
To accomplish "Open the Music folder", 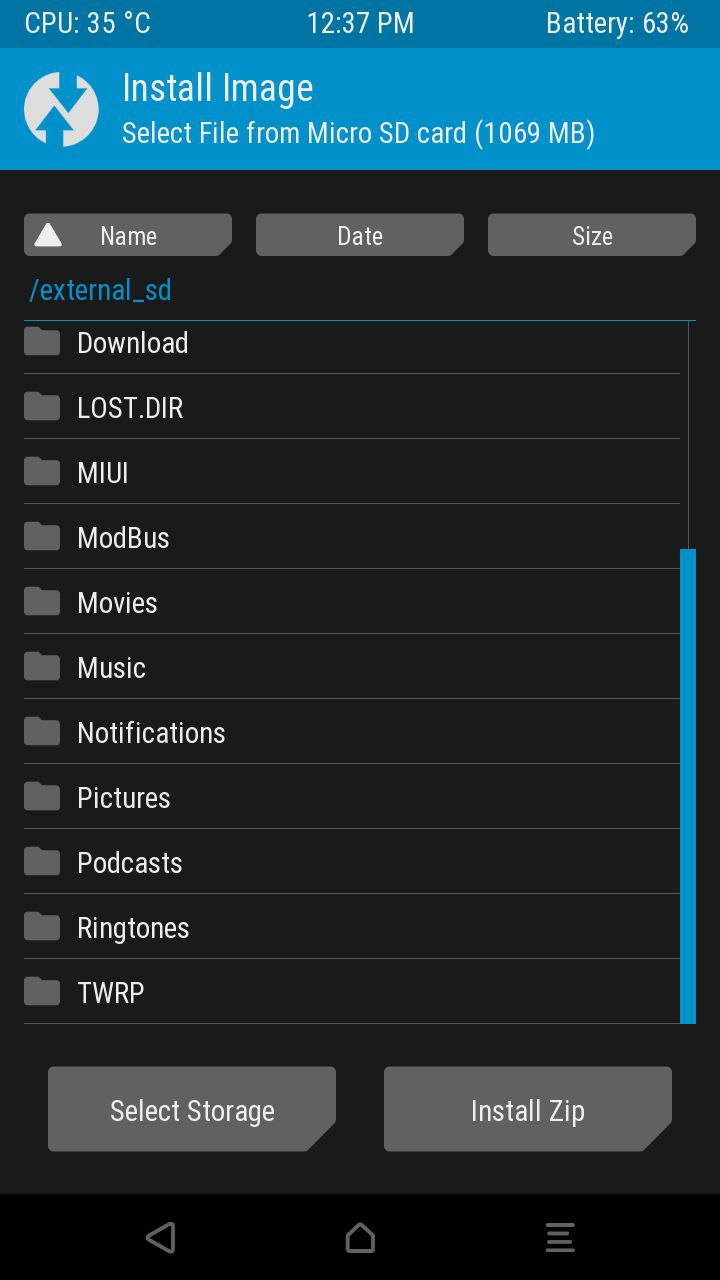I will click(352, 667).
